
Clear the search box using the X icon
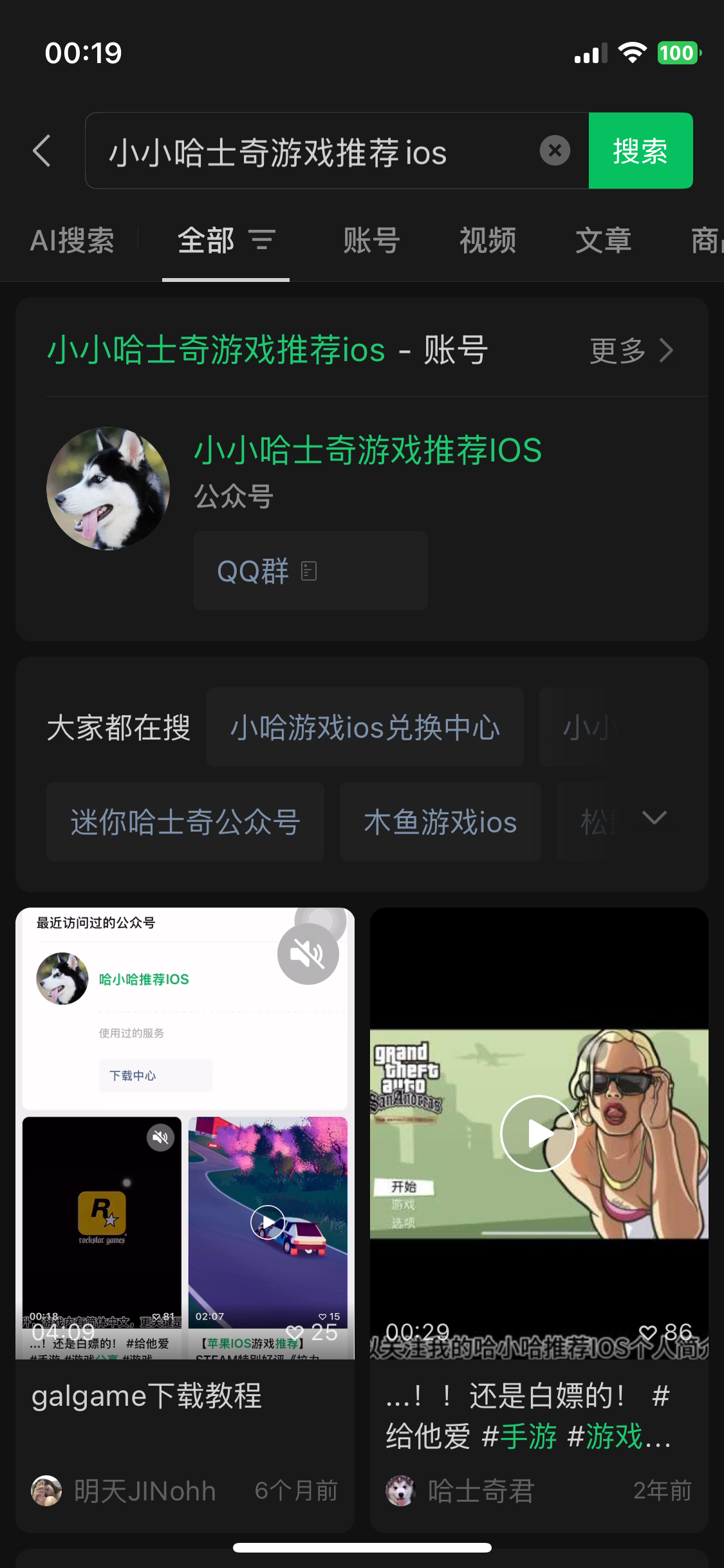point(553,151)
